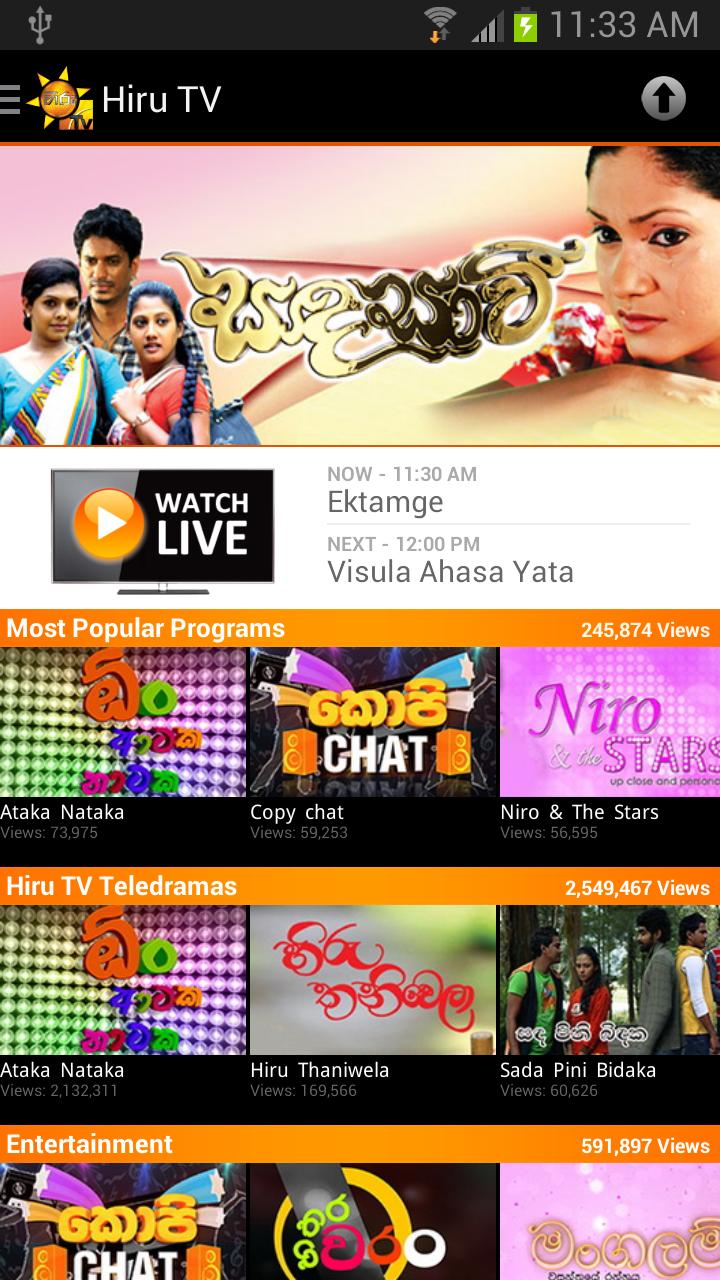Tap the Sandarasavi banner at the top
720x1280 pixels.
click(x=360, y=295)
